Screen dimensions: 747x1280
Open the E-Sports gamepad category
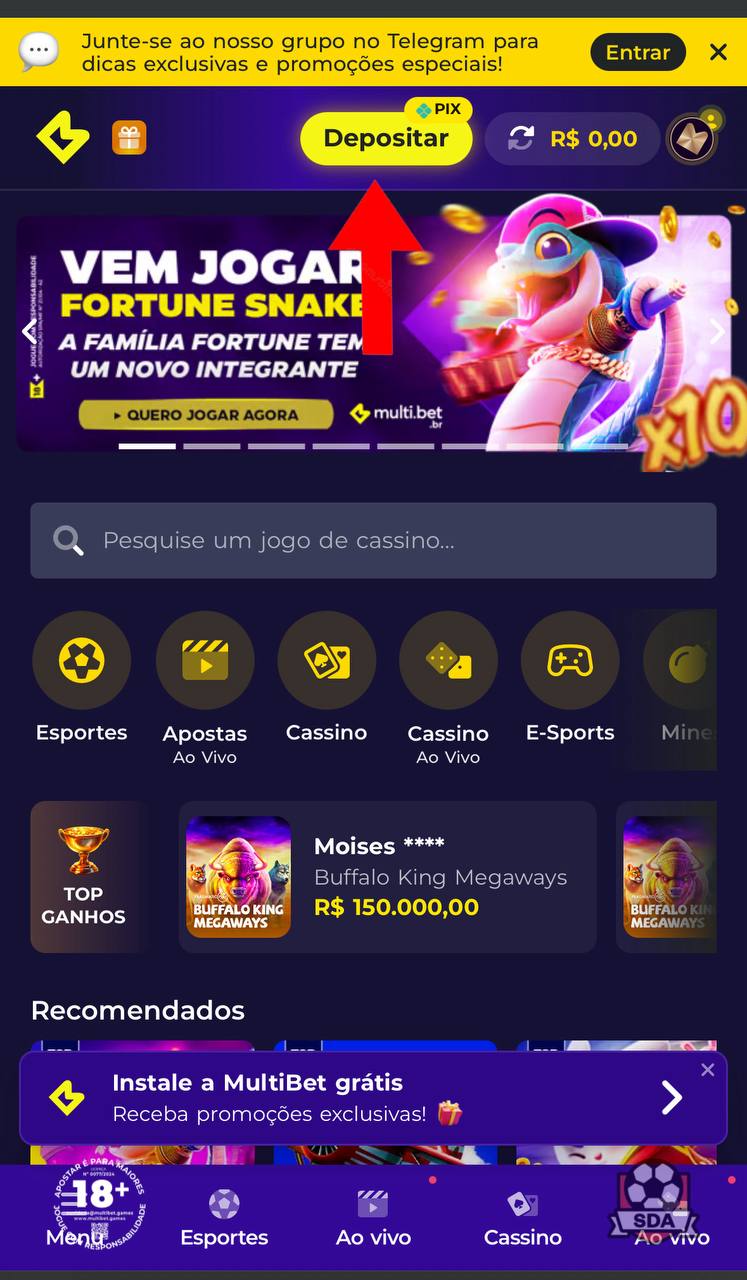click(x=570, y=661)
